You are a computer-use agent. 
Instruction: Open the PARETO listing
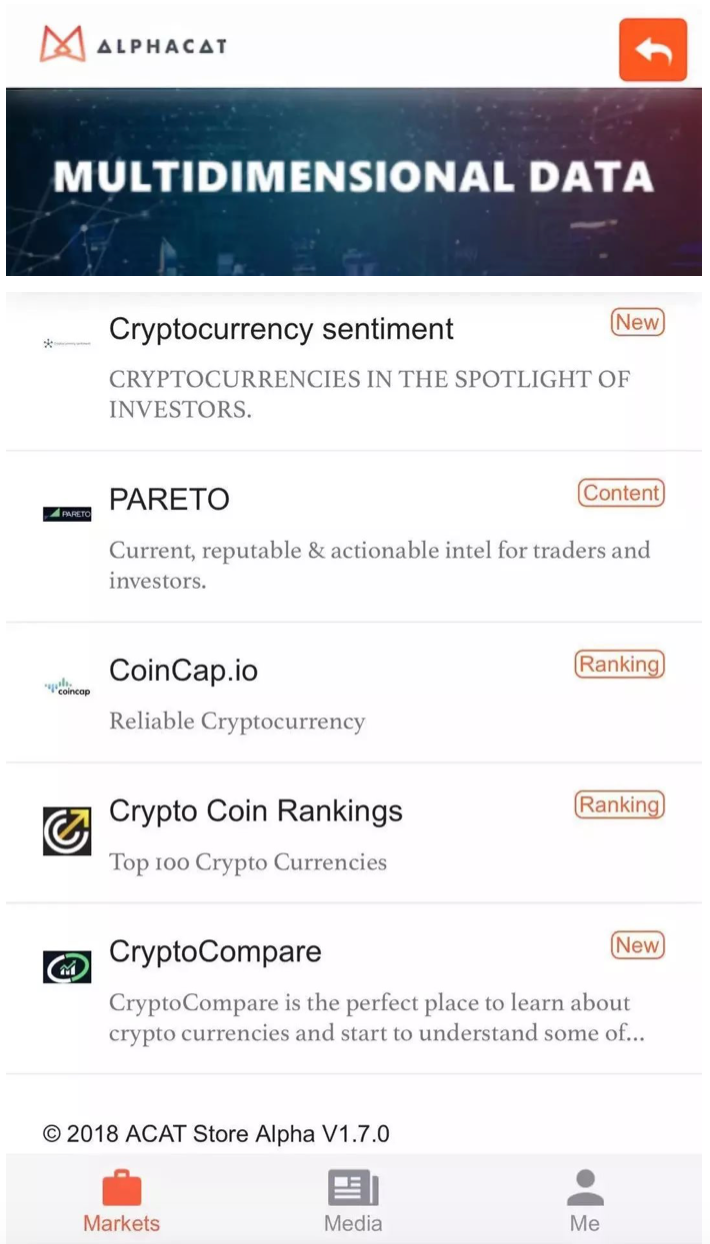point(170,500)
